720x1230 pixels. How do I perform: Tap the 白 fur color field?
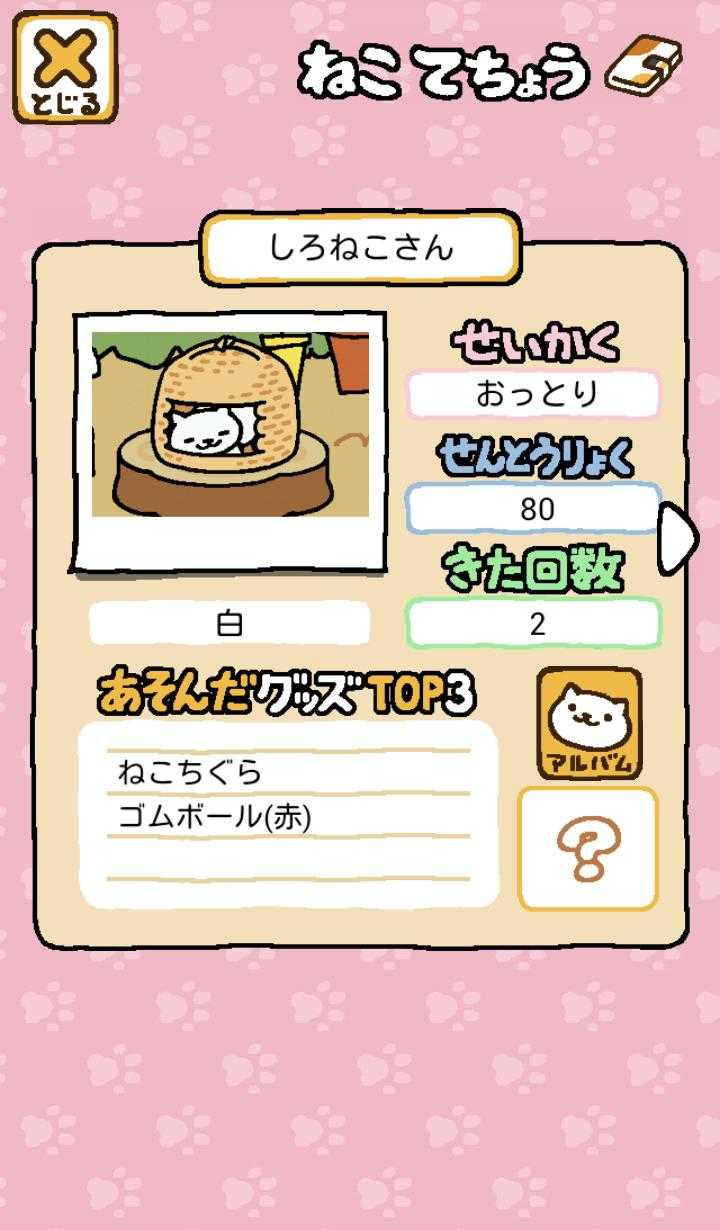tap(230, 620)
